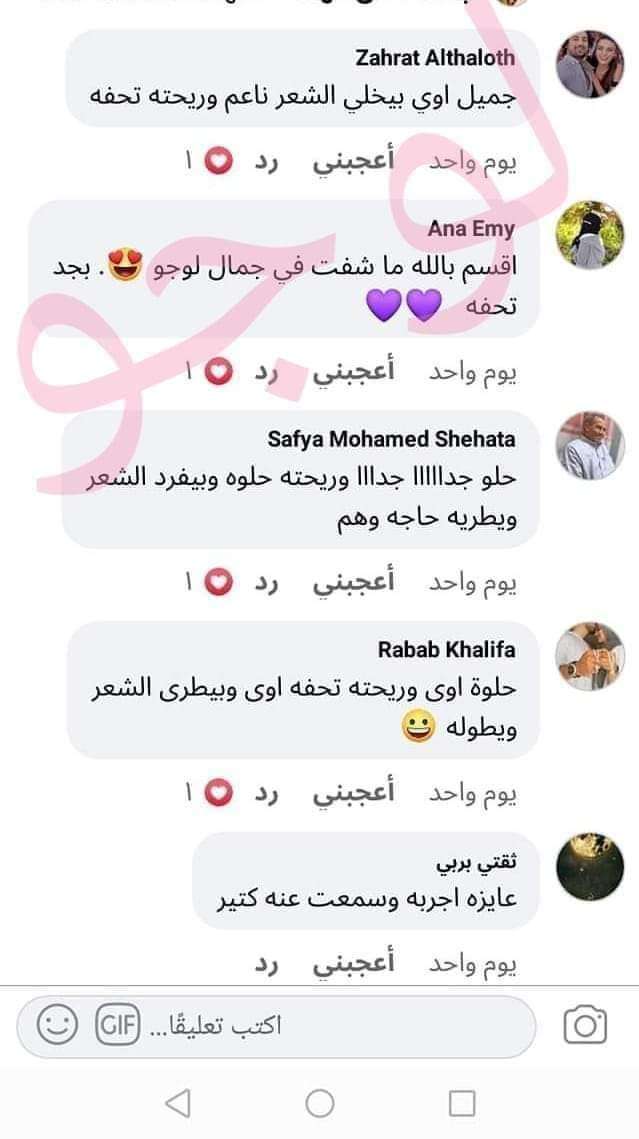Open Zahrat Althaloth's profile picture

click(589, 64)
